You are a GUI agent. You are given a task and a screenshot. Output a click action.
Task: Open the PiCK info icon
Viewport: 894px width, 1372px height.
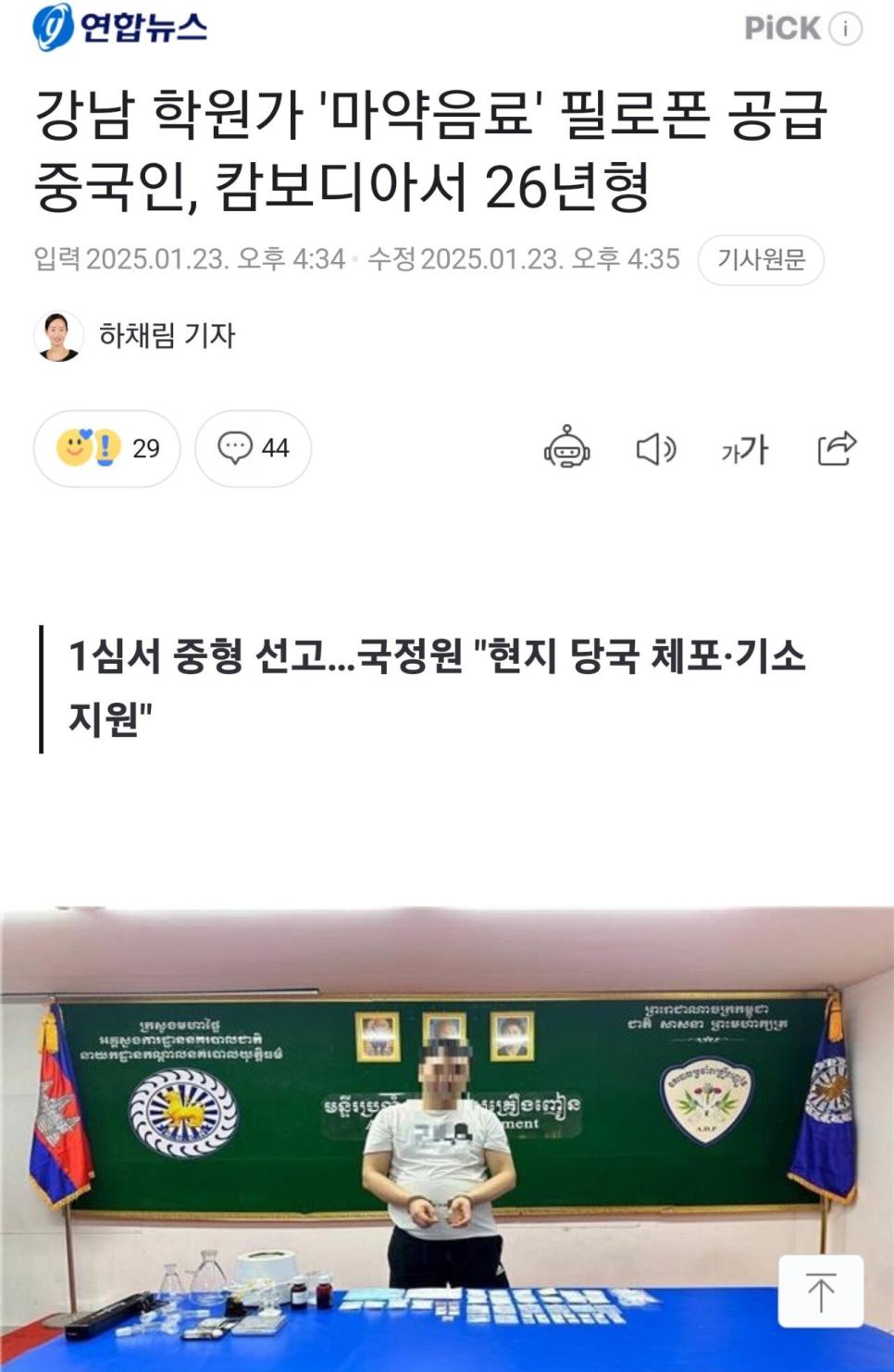point(845,29)
